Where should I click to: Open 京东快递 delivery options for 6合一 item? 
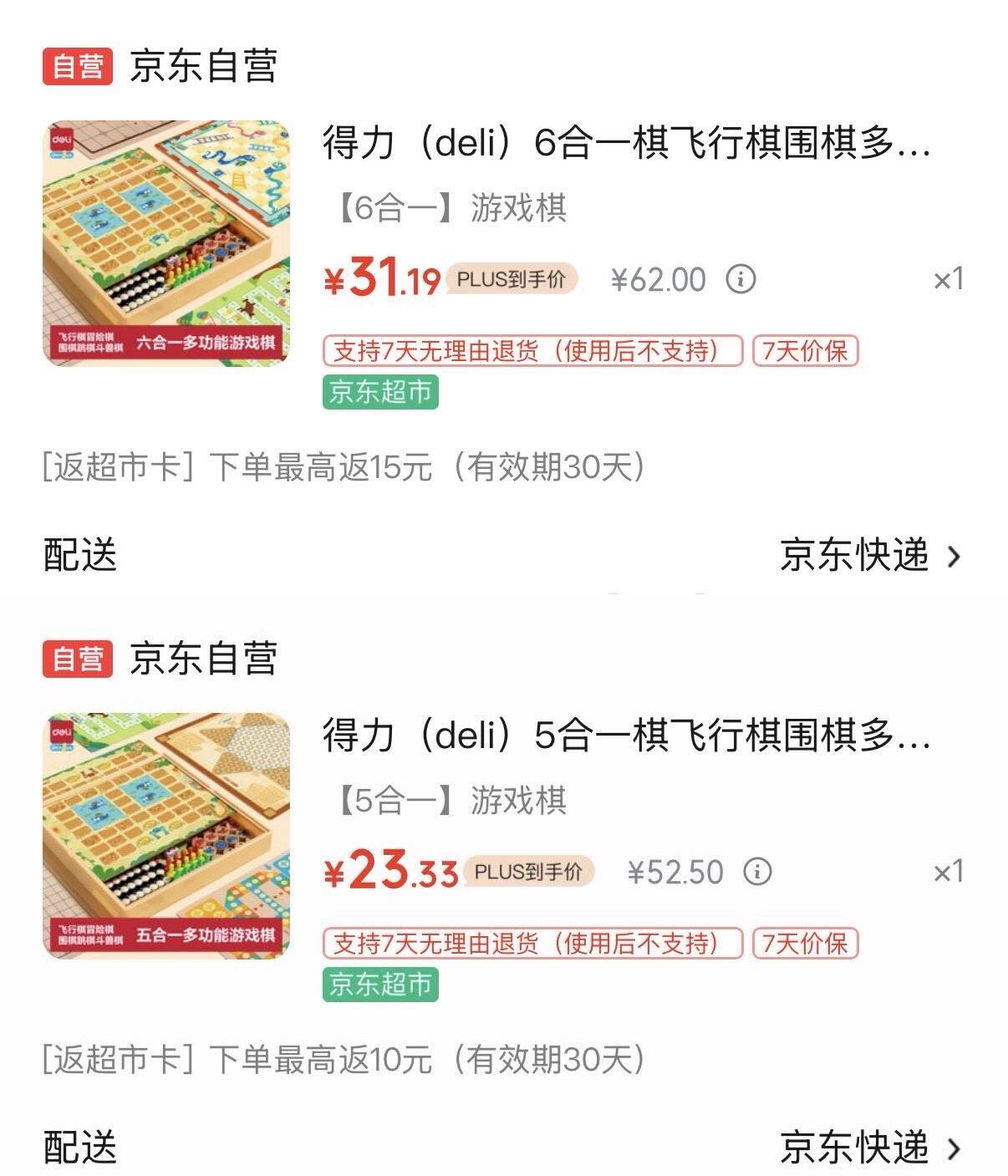click(x=870, y=556)
